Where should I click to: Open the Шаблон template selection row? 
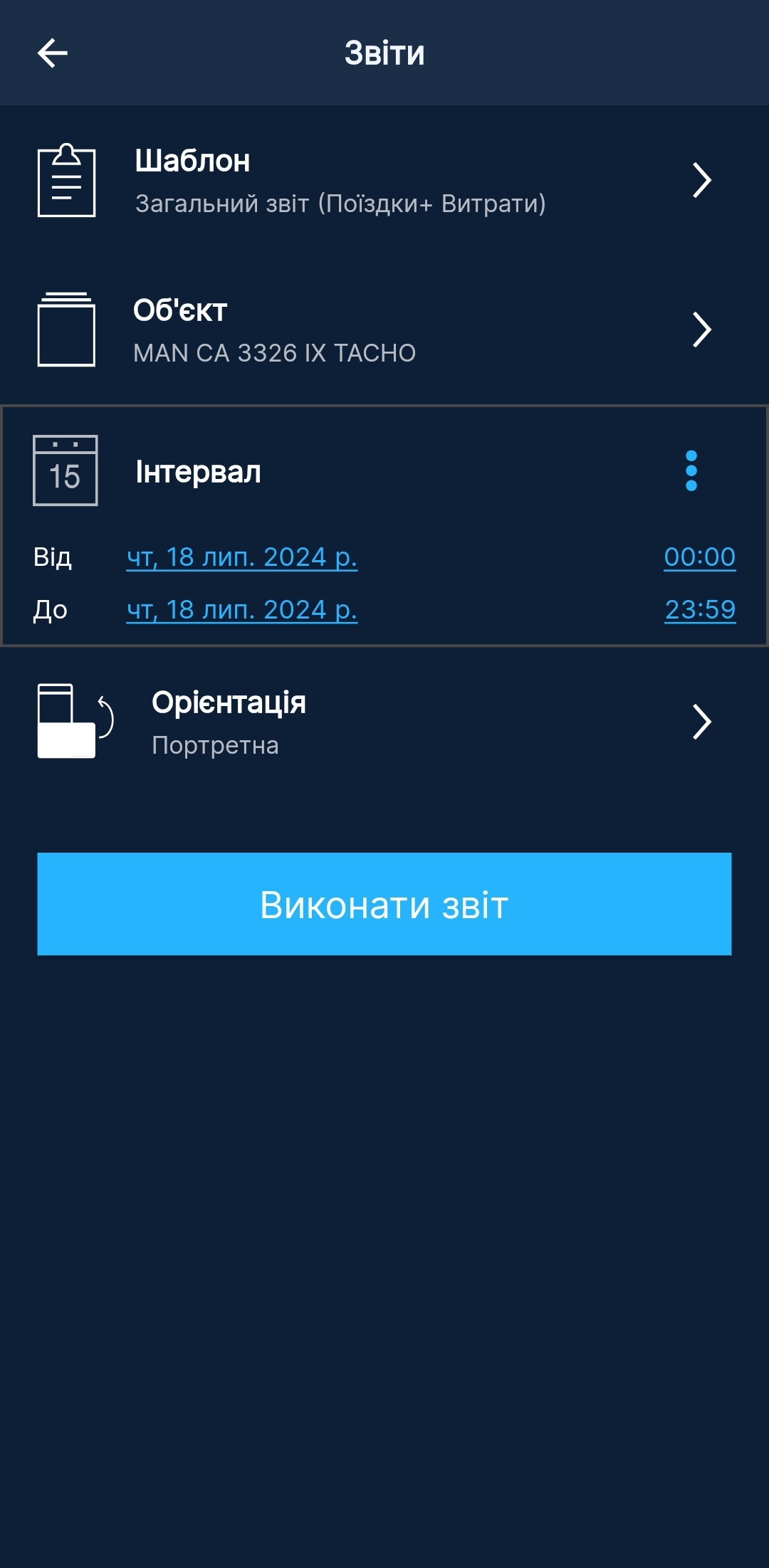384,181
